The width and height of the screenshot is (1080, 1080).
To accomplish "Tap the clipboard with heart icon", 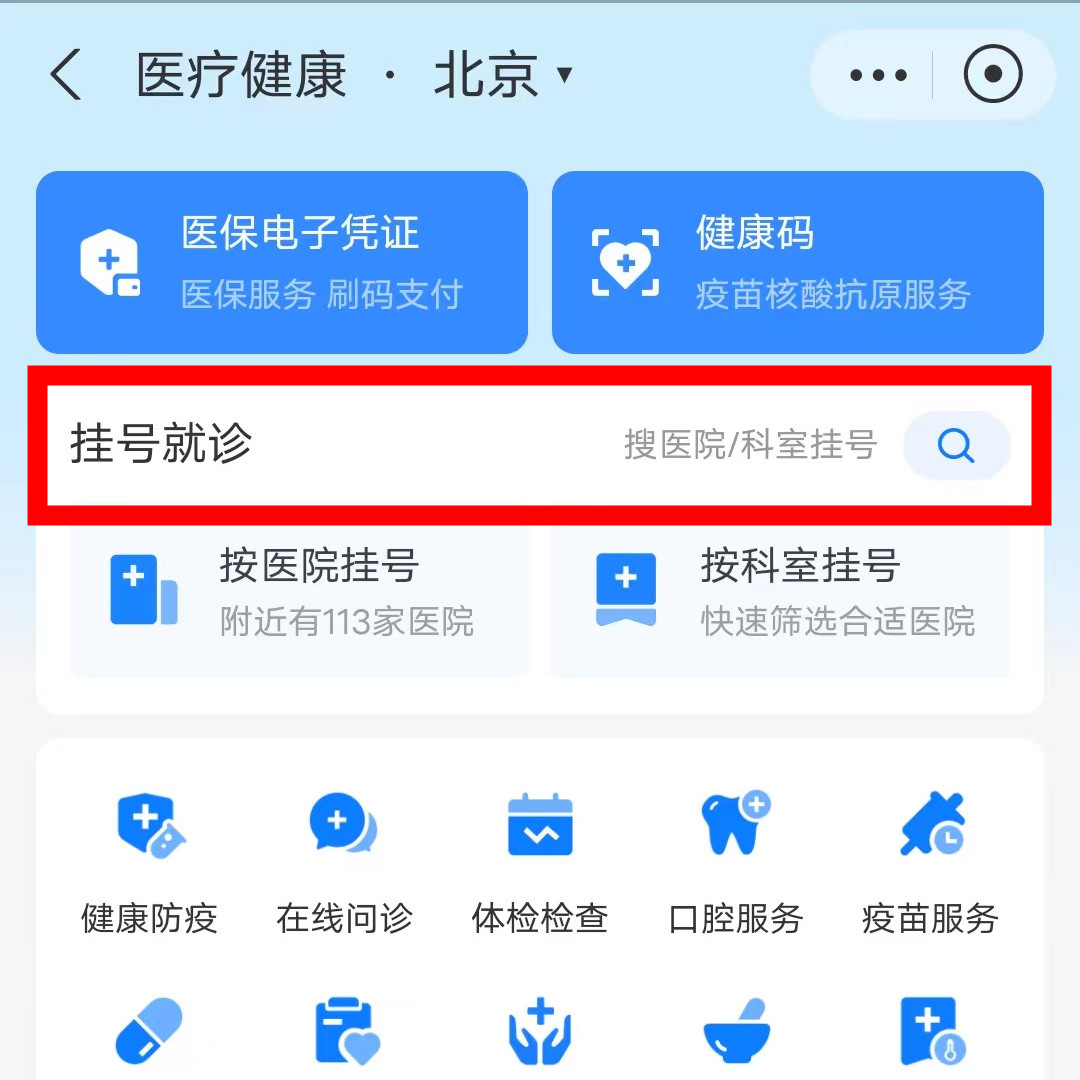I will click(x=344, y=1030).
